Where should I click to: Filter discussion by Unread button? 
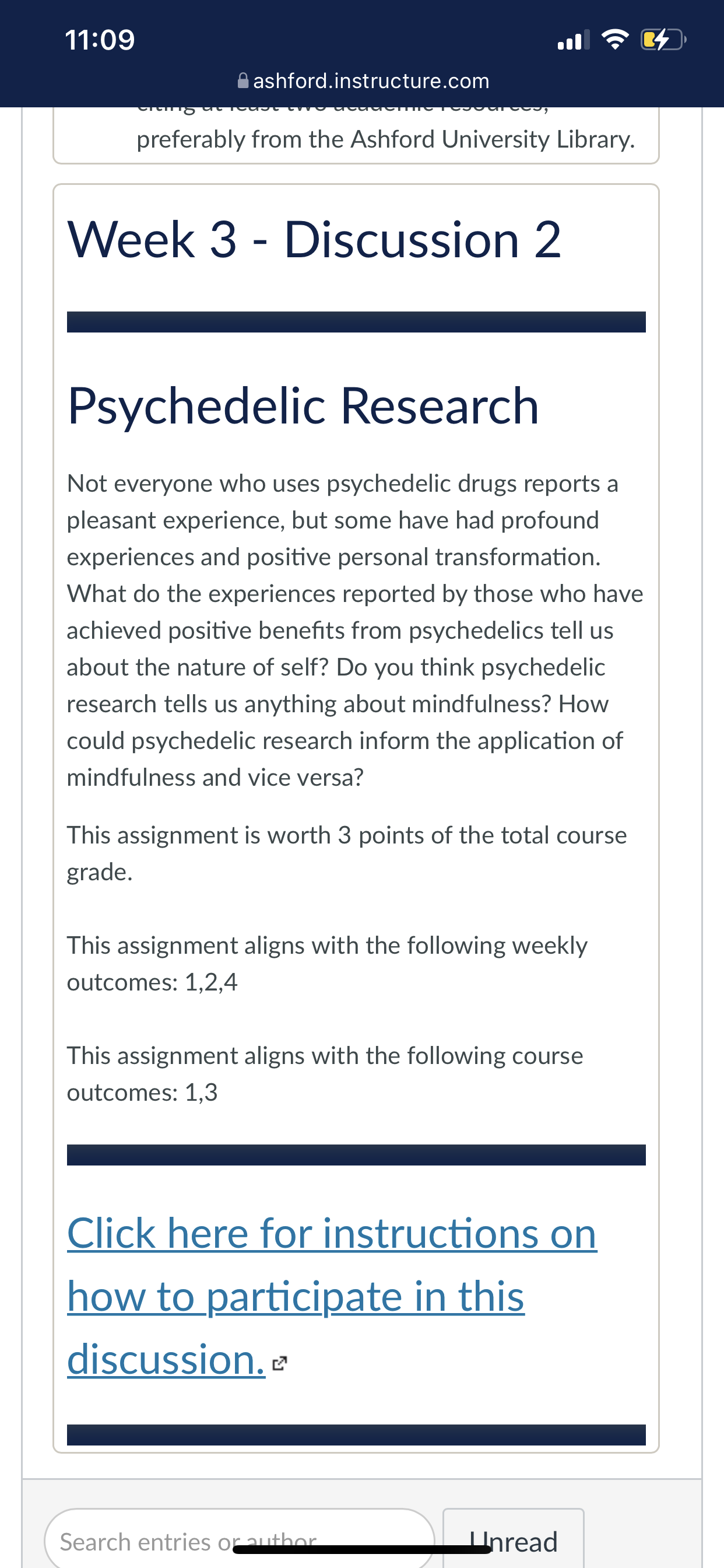tap(514, 1538)
